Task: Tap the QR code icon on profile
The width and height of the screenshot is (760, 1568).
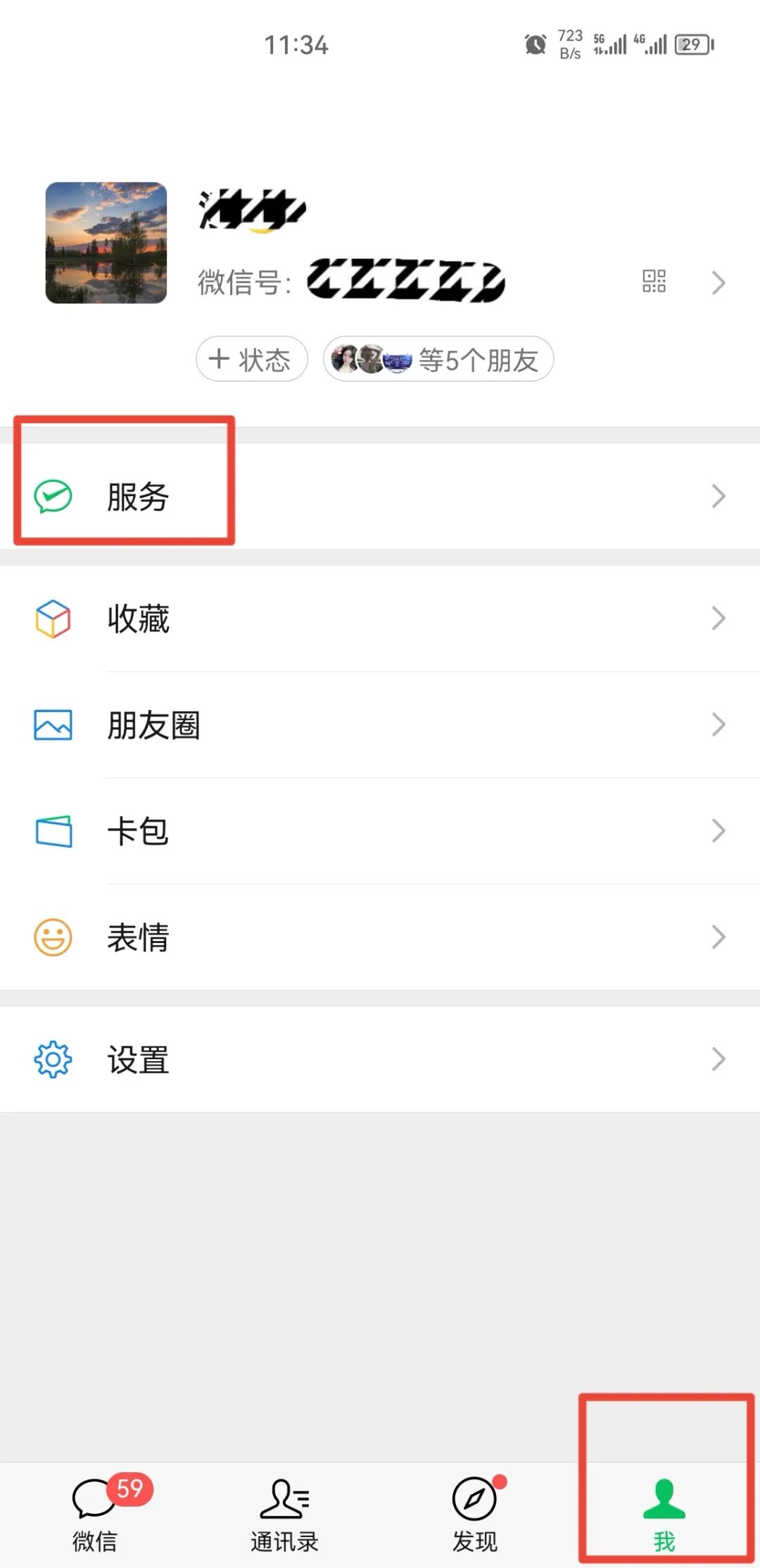Action: click(654, 282)
